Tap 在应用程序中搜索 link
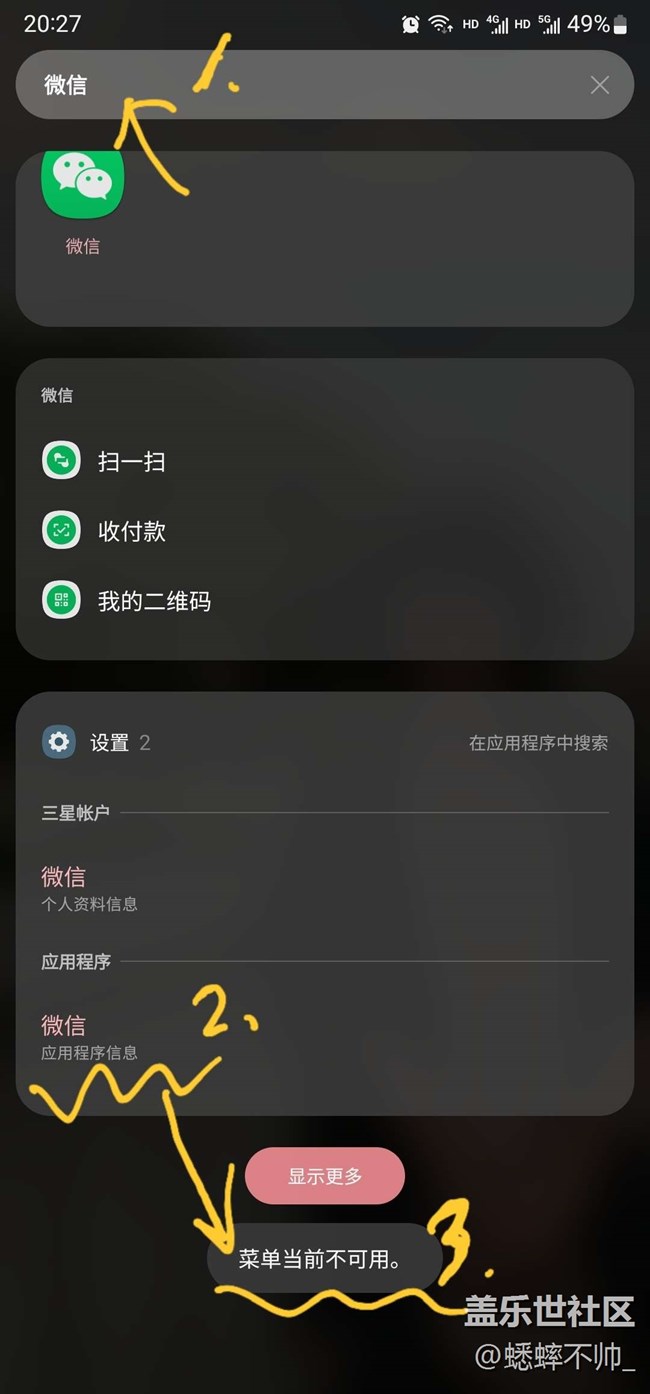 pyautogui.click(x=538, y=742)
